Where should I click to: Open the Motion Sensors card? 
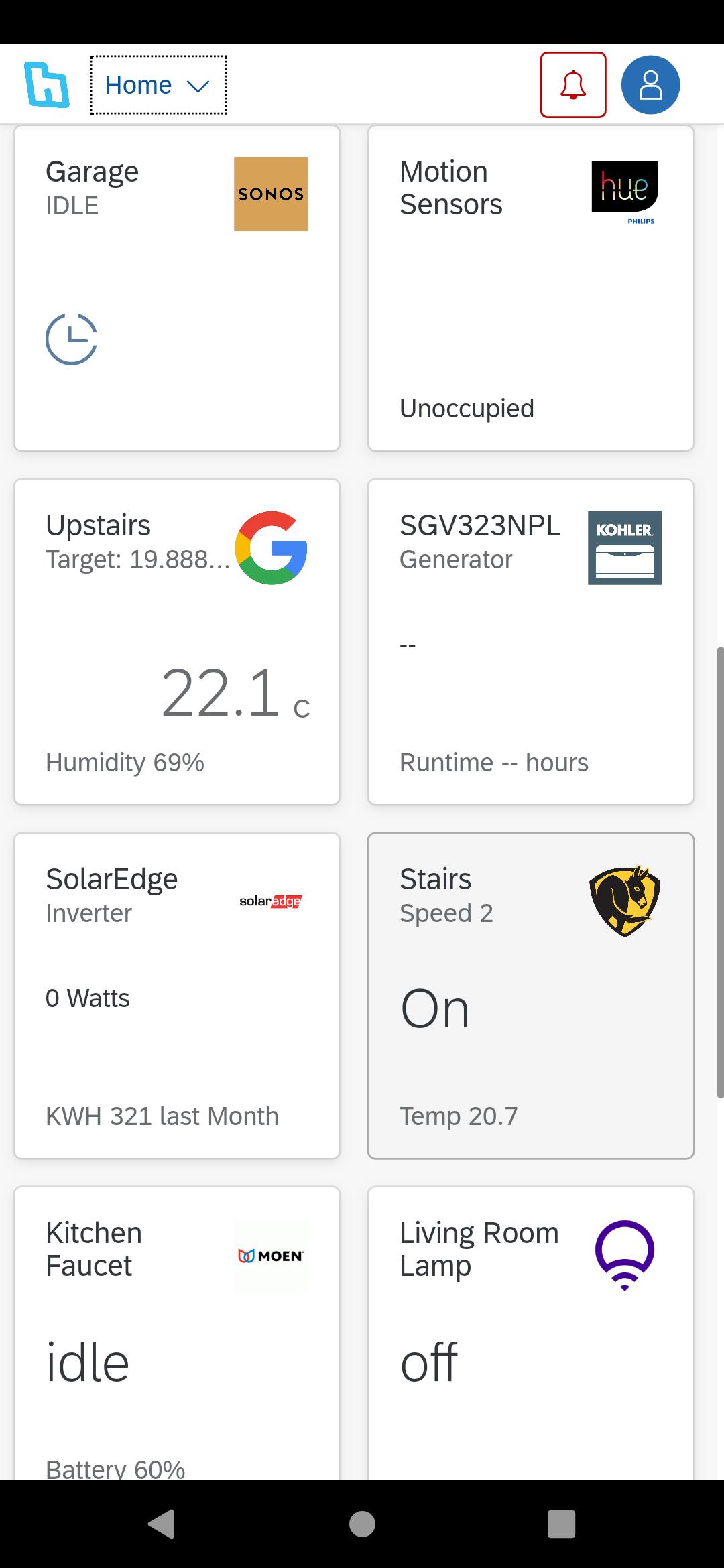pos(531,288)
